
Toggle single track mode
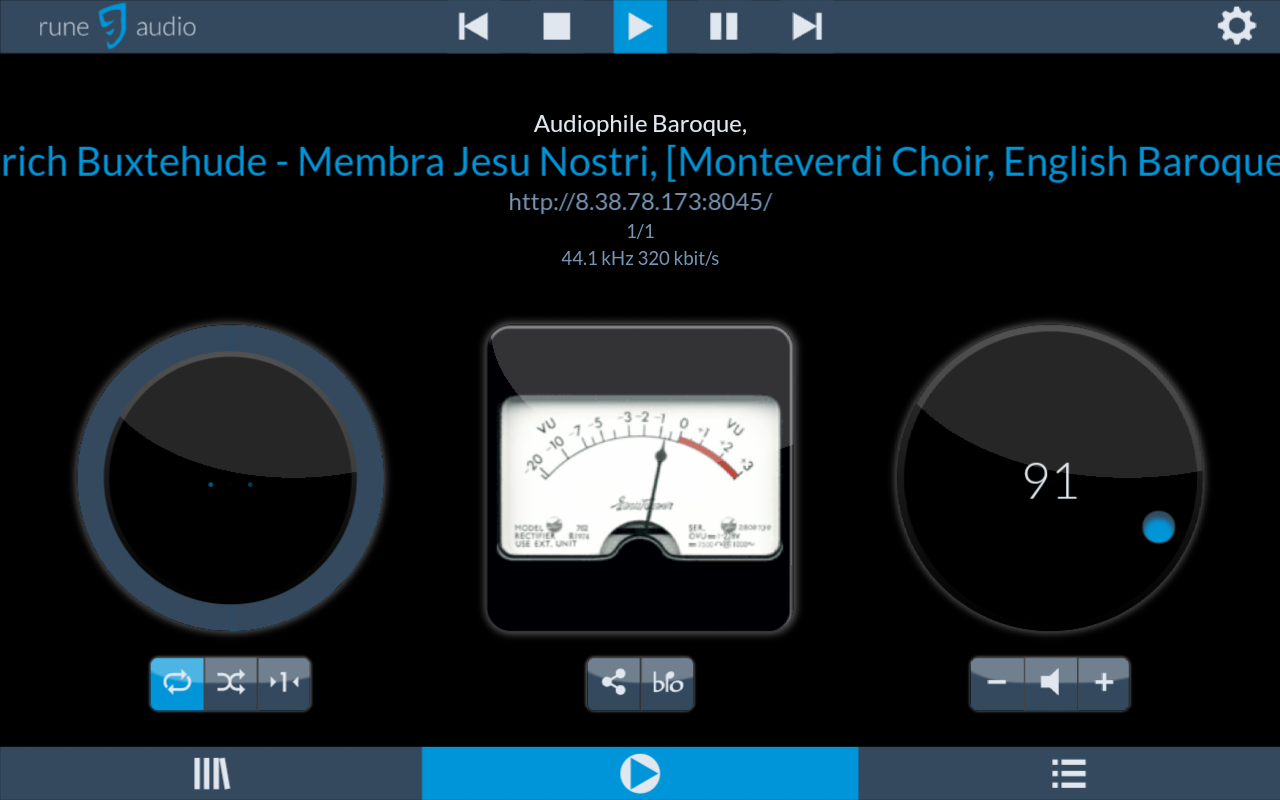click(x=285, y=684)
